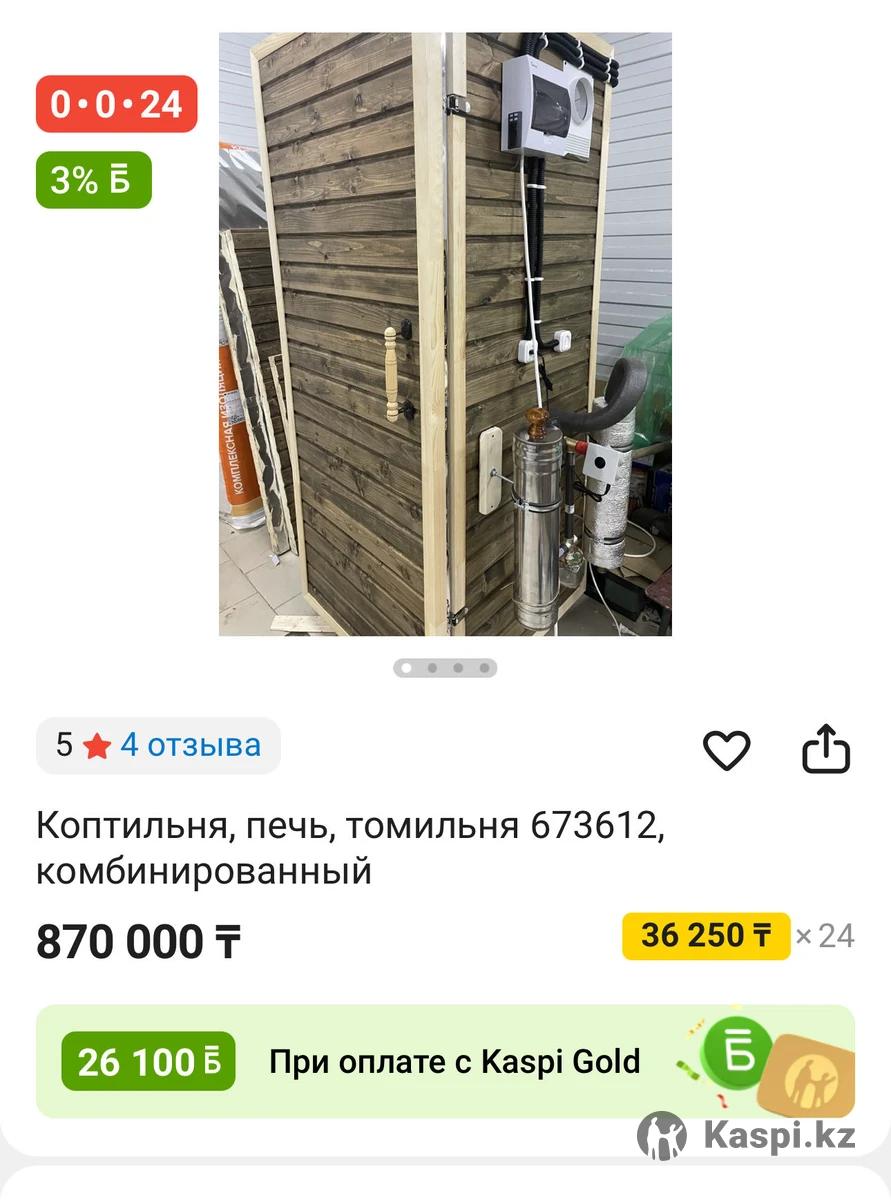Add this smoker to favorites
This screenshot has width=891, height=1200.
point(727,750)
